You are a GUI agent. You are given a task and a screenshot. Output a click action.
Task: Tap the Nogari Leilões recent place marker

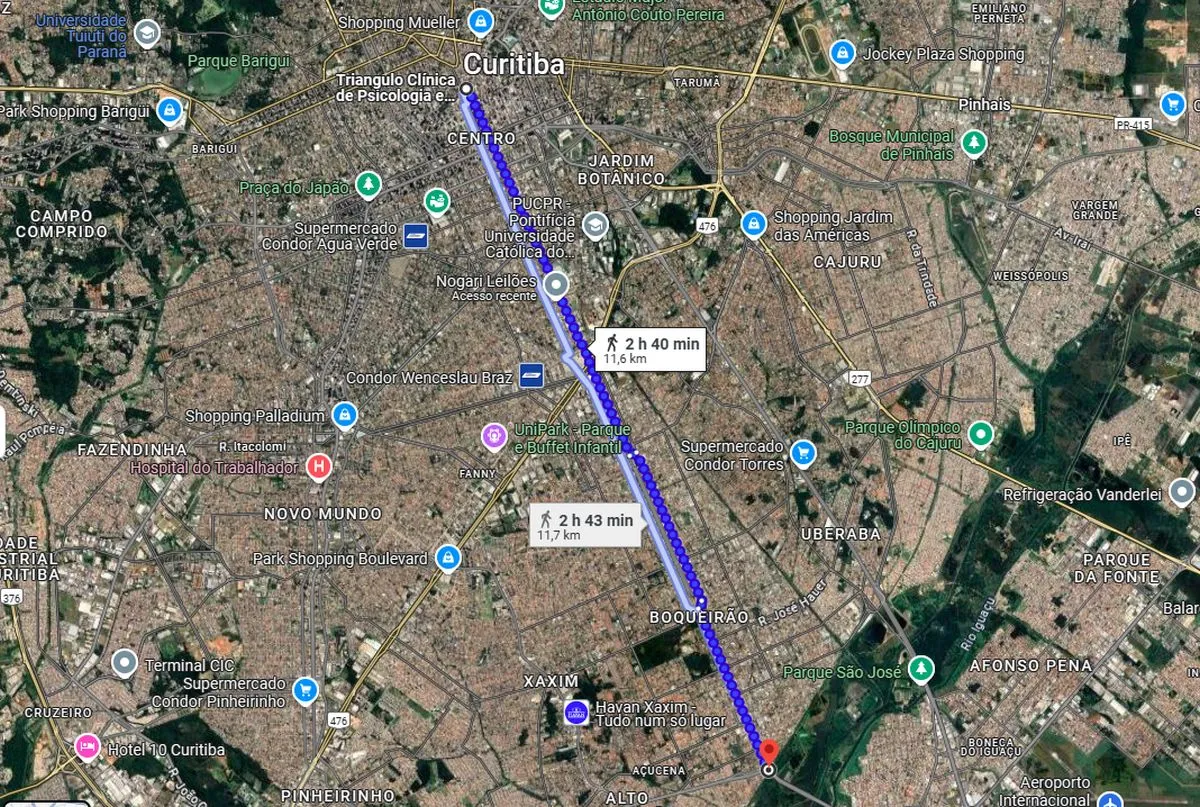click(556, 285)
